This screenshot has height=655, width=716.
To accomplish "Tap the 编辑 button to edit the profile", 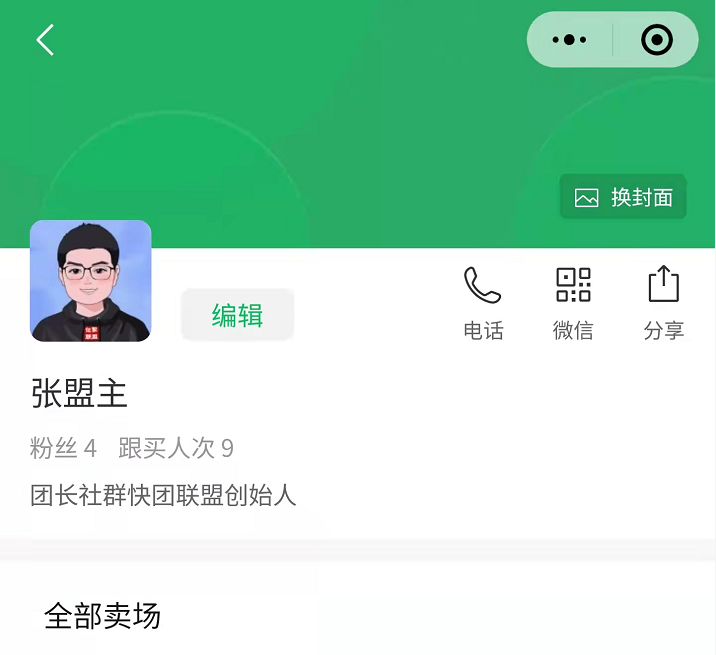I will click(x=237, y=315).
